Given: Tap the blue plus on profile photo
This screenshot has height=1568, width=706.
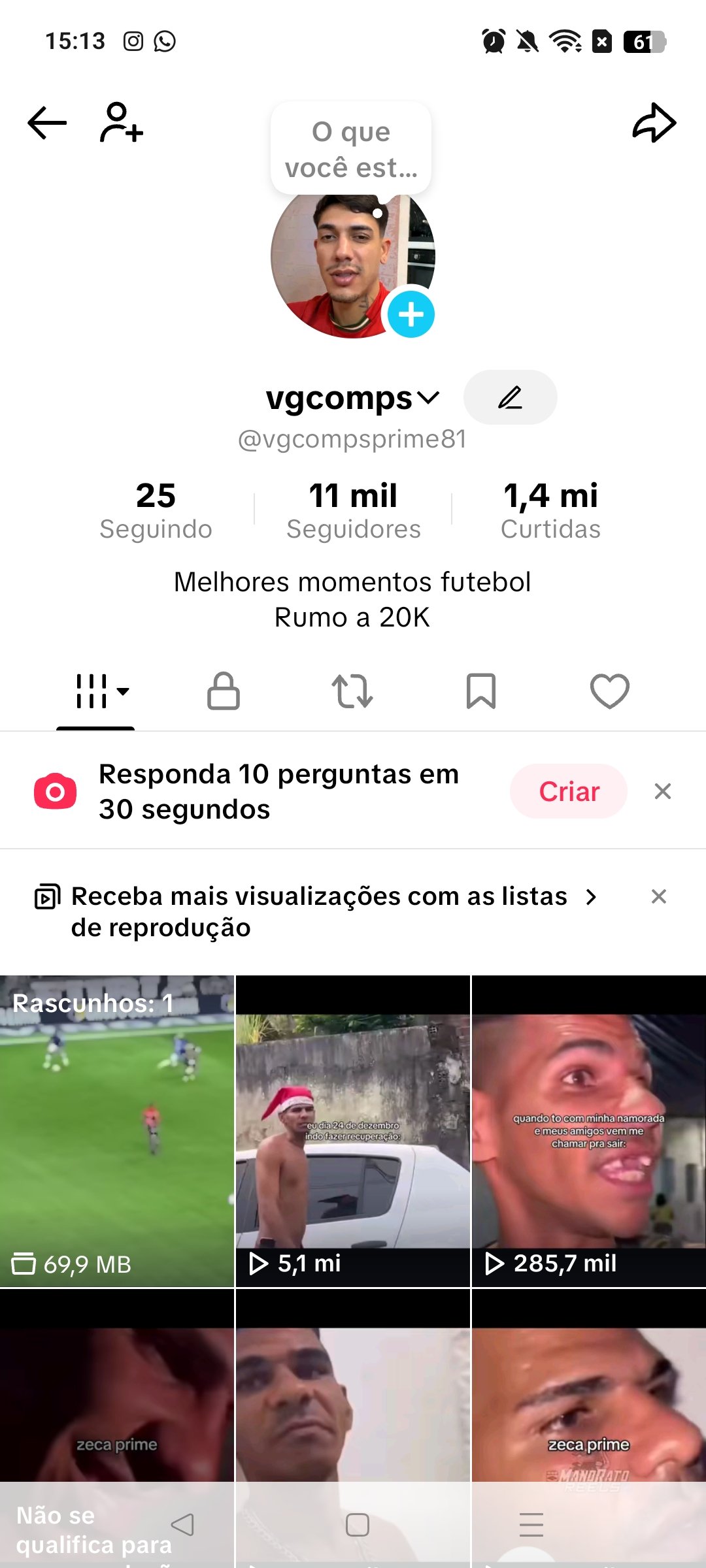Looking at the screenshot, I should pyautogui.click(x=411, y=314).
